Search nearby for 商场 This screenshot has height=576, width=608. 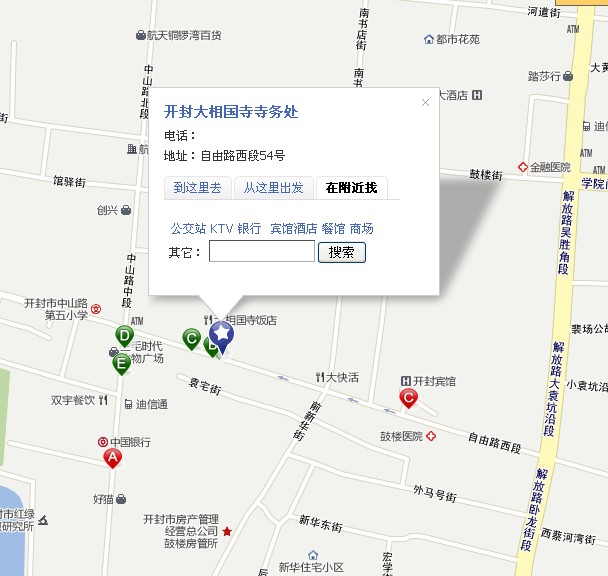point(362,229)
